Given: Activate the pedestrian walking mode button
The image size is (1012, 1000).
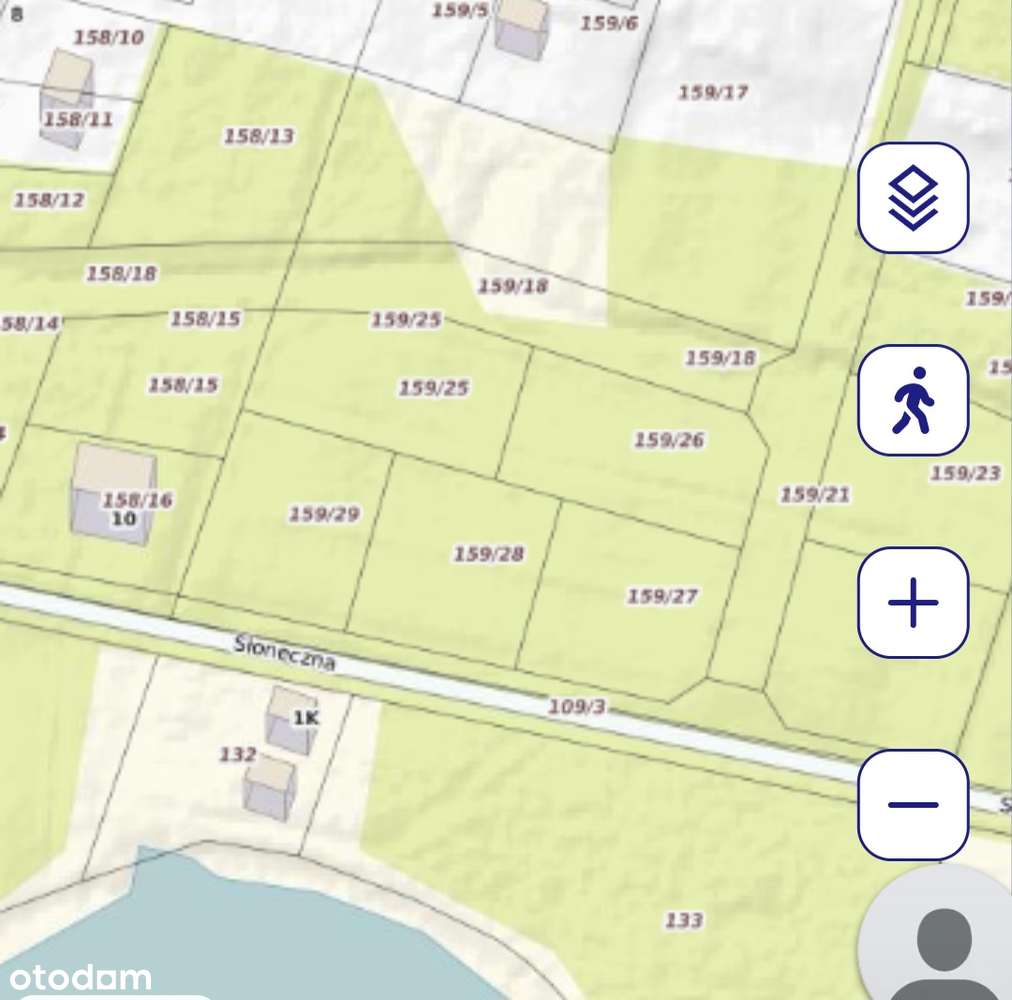Looking at the screenshot, I should [x=913, y=400].
